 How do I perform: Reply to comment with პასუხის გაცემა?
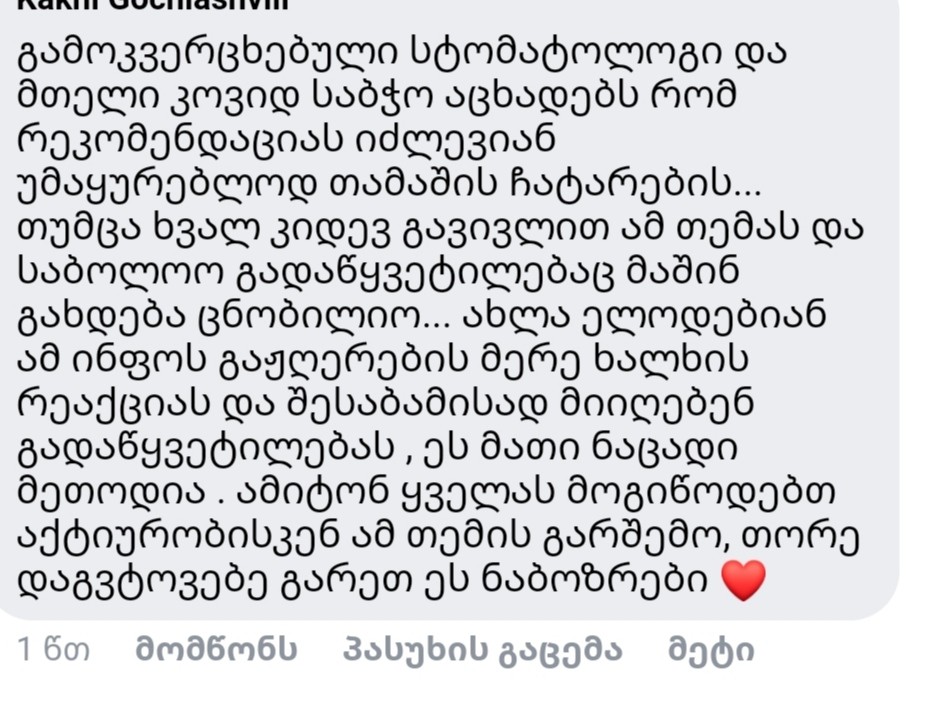click(x=482, y=651)
